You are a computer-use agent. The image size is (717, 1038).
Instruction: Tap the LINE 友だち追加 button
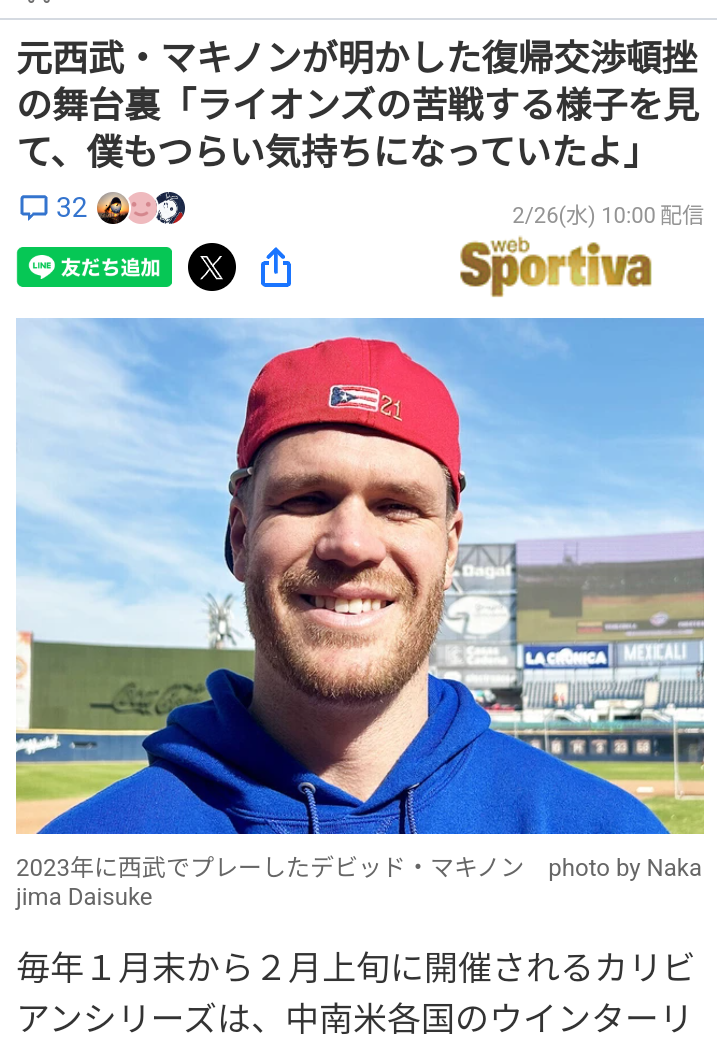tap(94, 268)
